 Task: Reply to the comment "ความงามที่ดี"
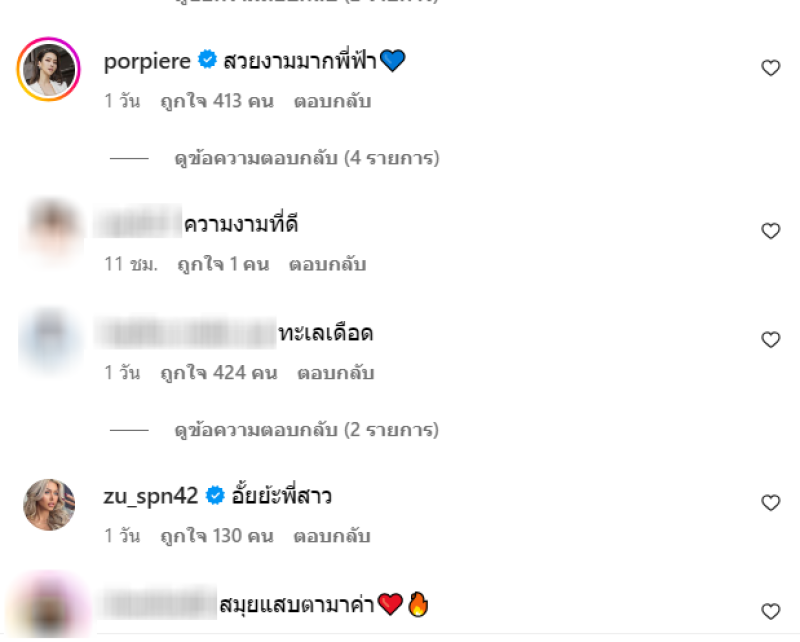[x=327, y=265]
